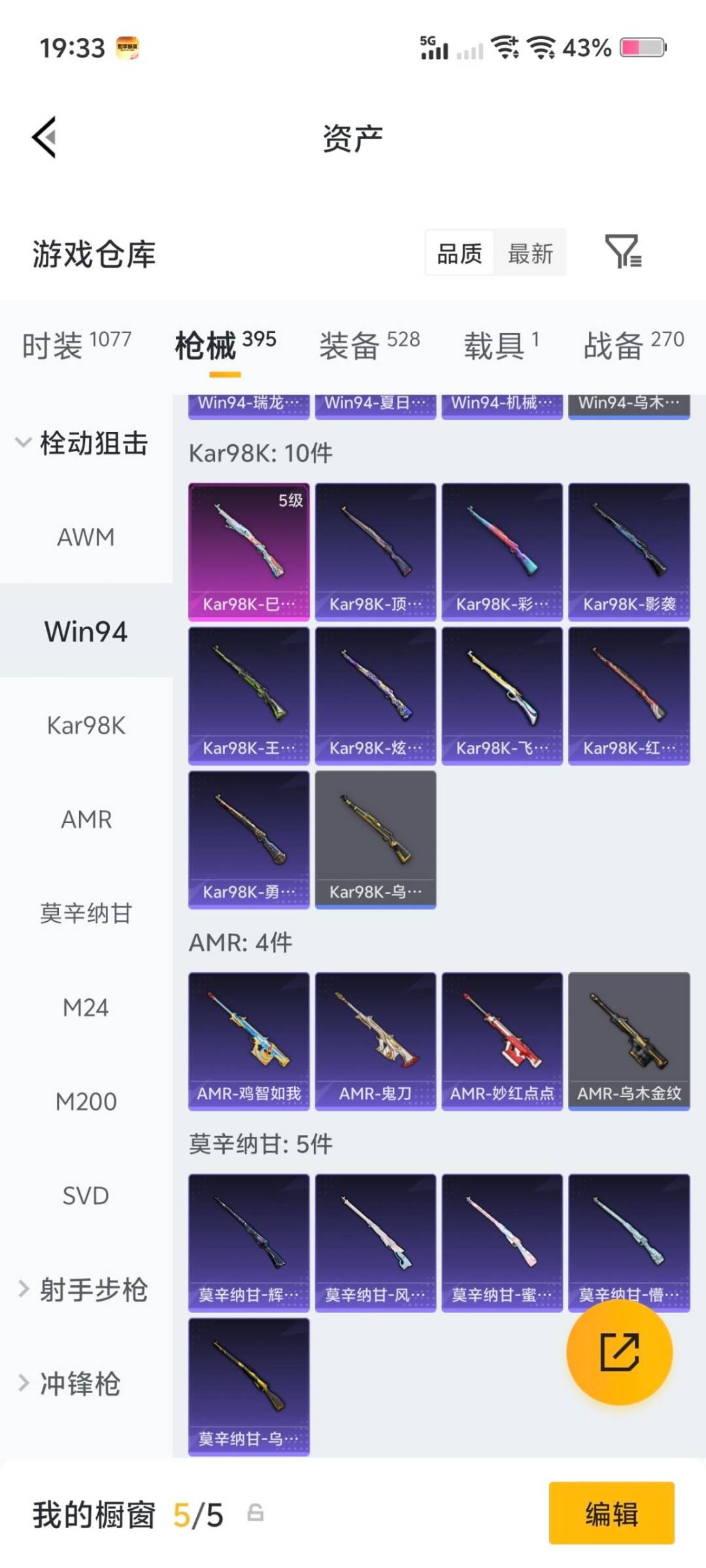The height and width of the screenshot is (1568, 706).
Task: Select Kar98K in the sidebar
Action: [x=85, y=725]
